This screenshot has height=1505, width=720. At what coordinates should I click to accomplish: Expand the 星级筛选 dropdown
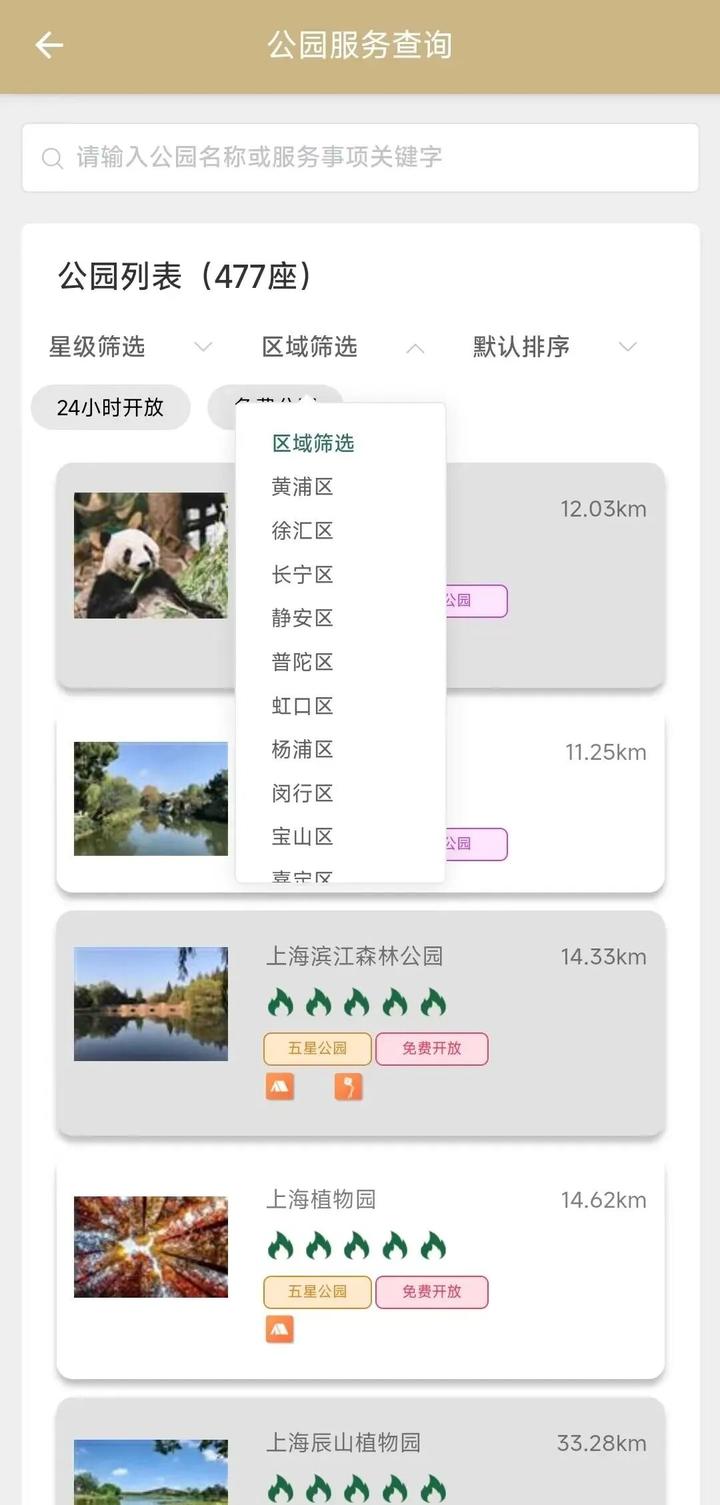pos(130,347)
